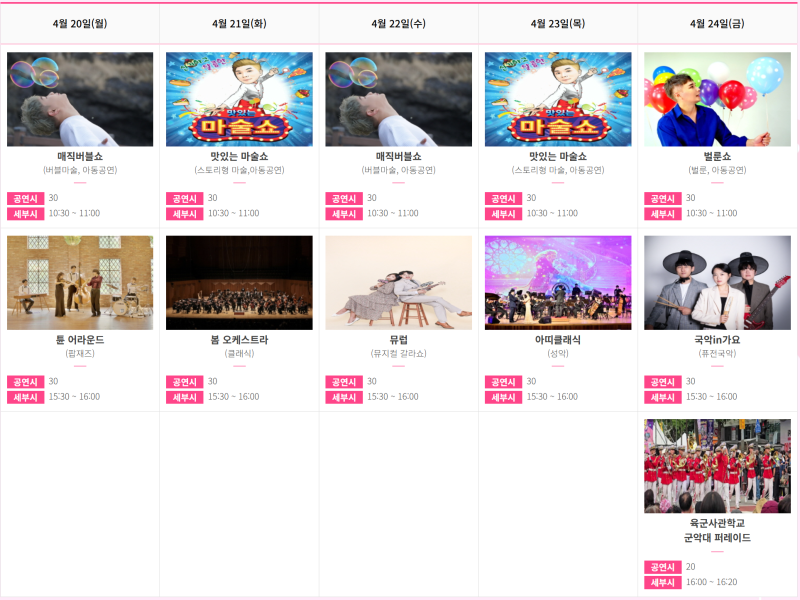Select the 뮤럽 musical gala show
The width and height of the screenshot is (800, 600).
(x=398, y=283)
